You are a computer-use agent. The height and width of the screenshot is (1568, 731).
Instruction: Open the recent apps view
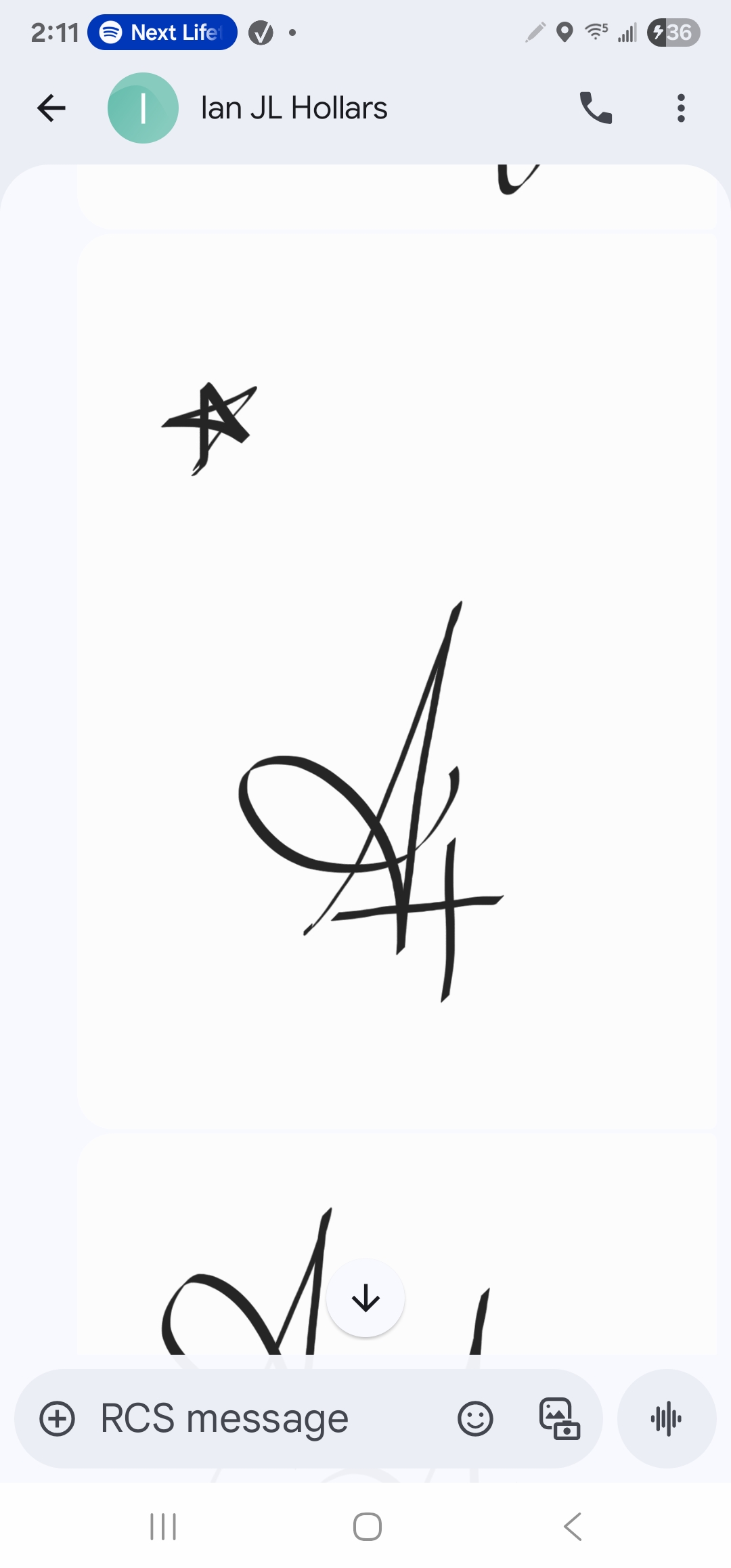pos(163,1527)
